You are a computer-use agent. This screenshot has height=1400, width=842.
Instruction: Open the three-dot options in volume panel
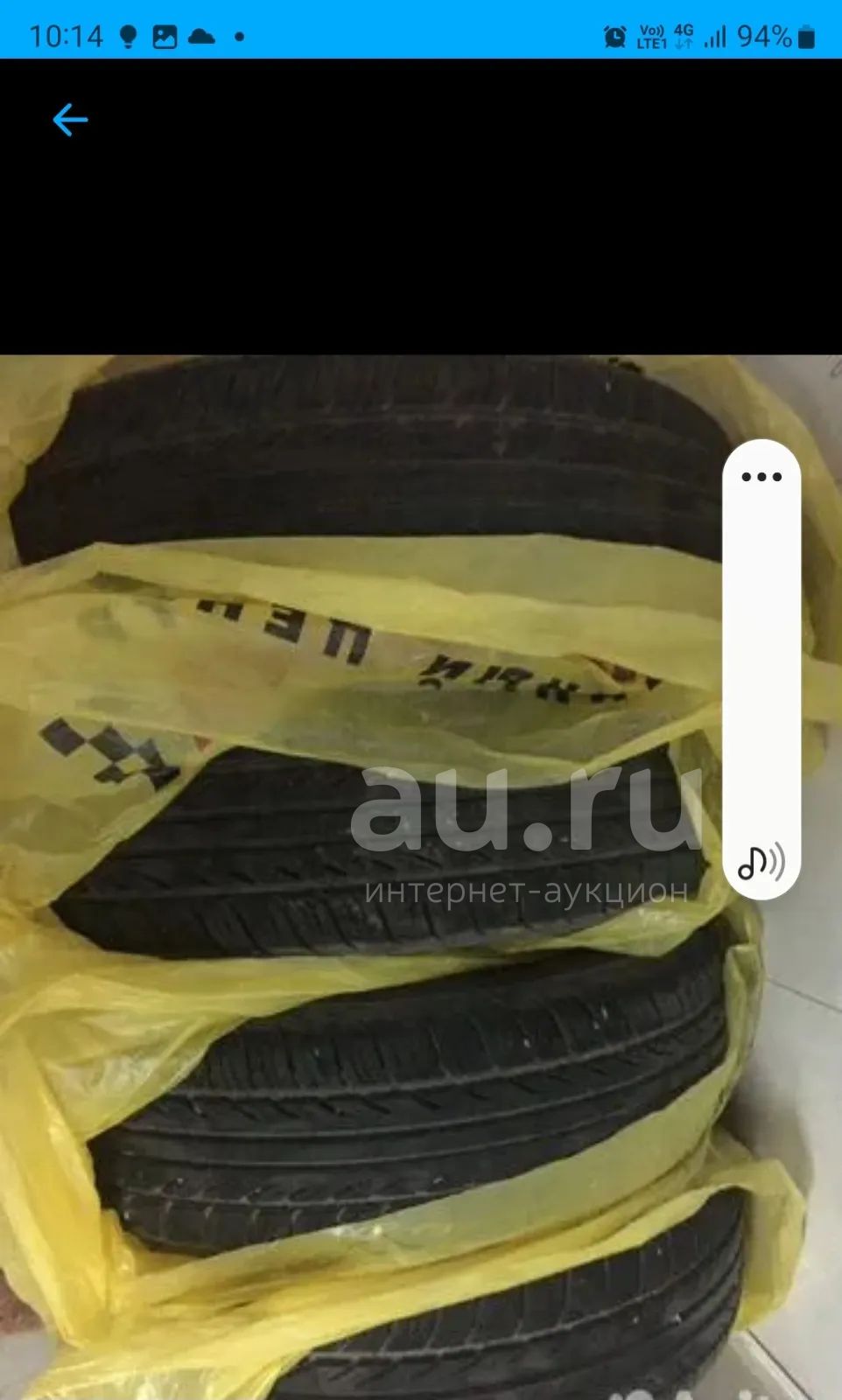761,477
